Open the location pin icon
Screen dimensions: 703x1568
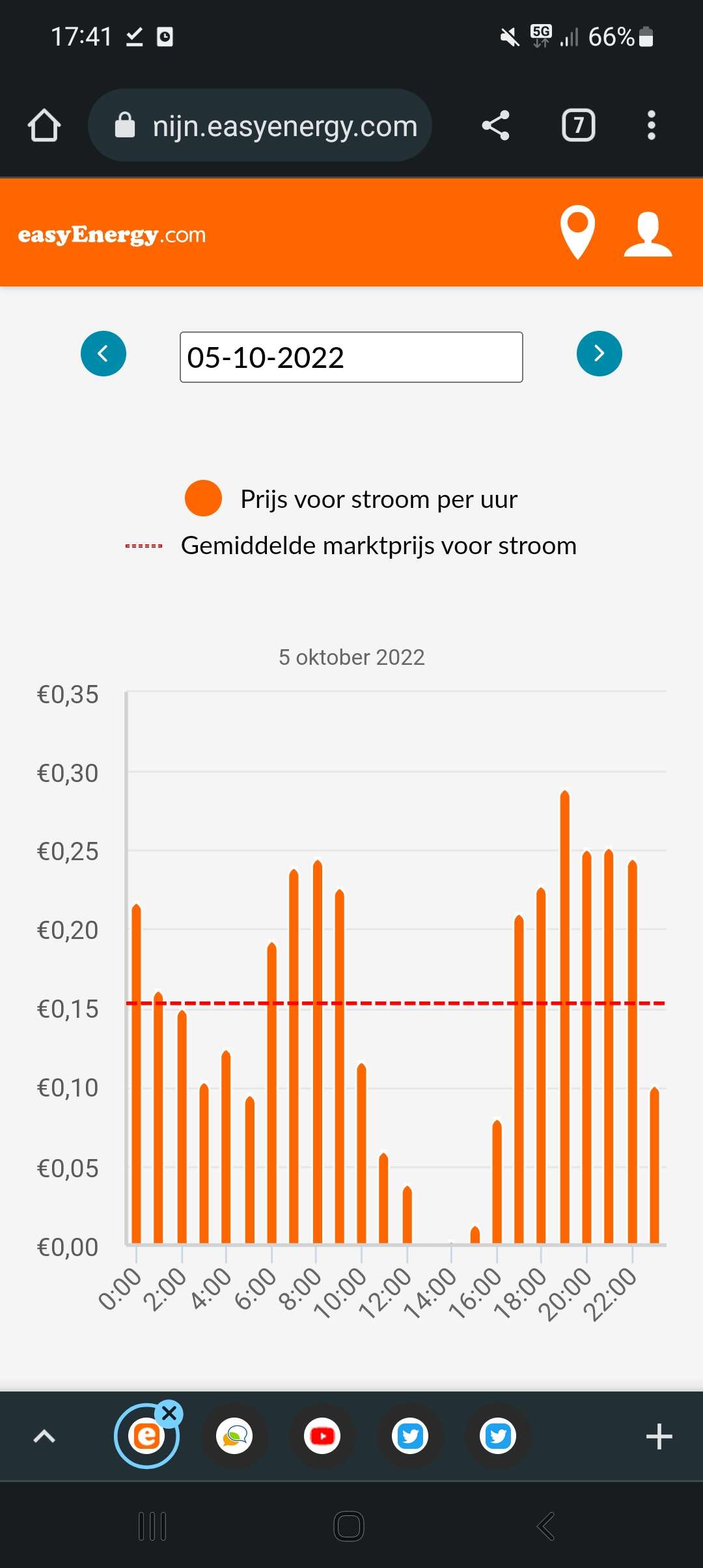[577, 232]
